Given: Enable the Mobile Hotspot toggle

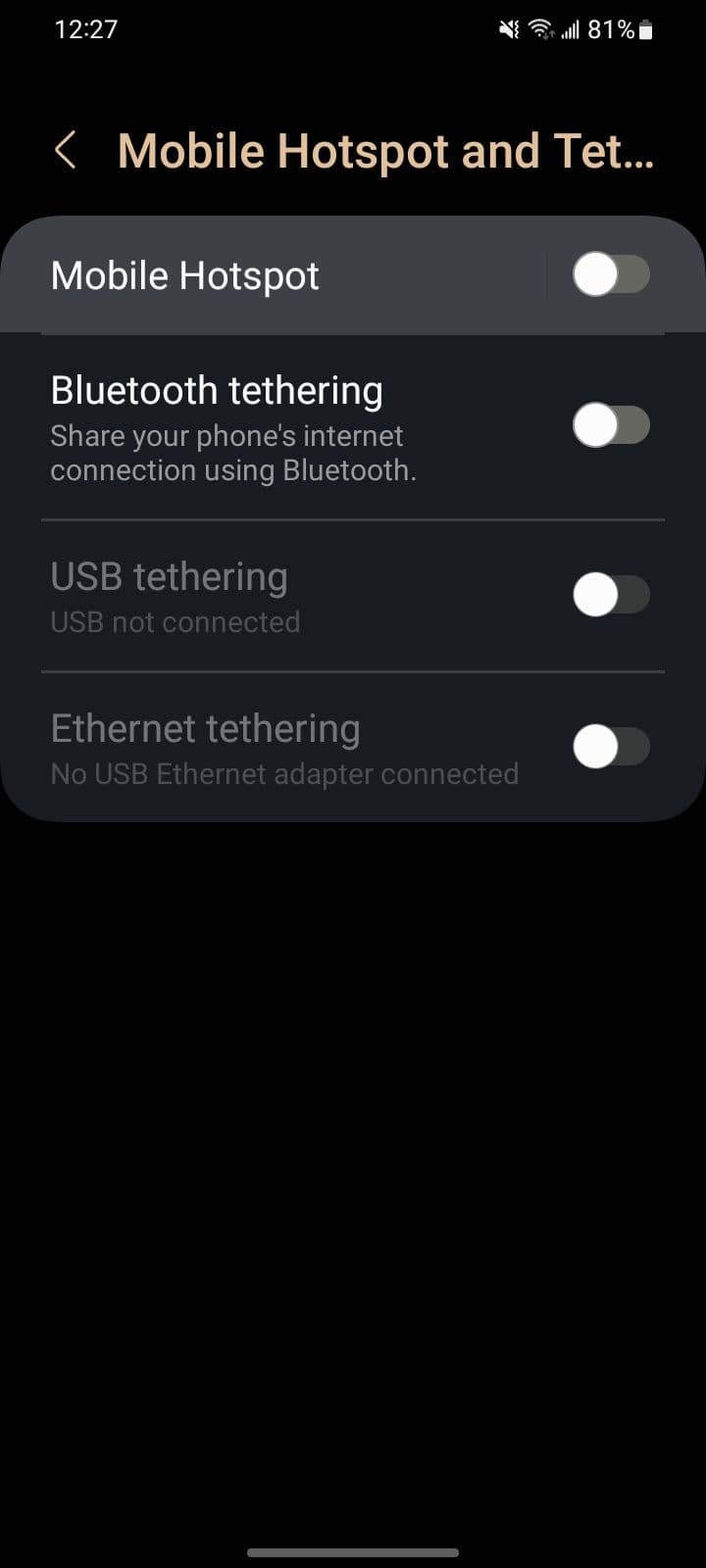Looking at the screenshot, I should pos(611,275).
